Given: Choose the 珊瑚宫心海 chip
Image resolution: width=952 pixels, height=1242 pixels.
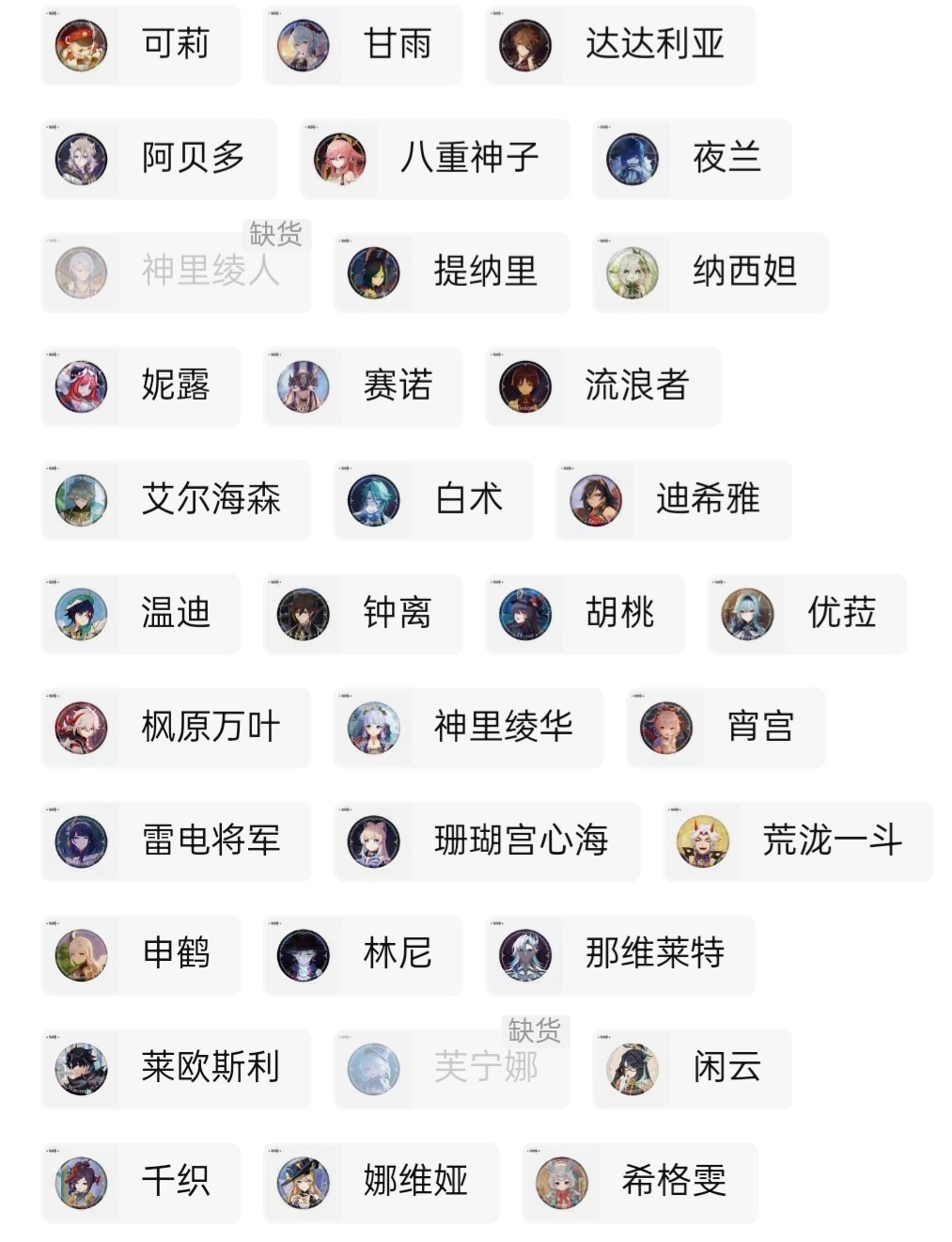Looking at the screenshot, I should (x=487, y=841).
